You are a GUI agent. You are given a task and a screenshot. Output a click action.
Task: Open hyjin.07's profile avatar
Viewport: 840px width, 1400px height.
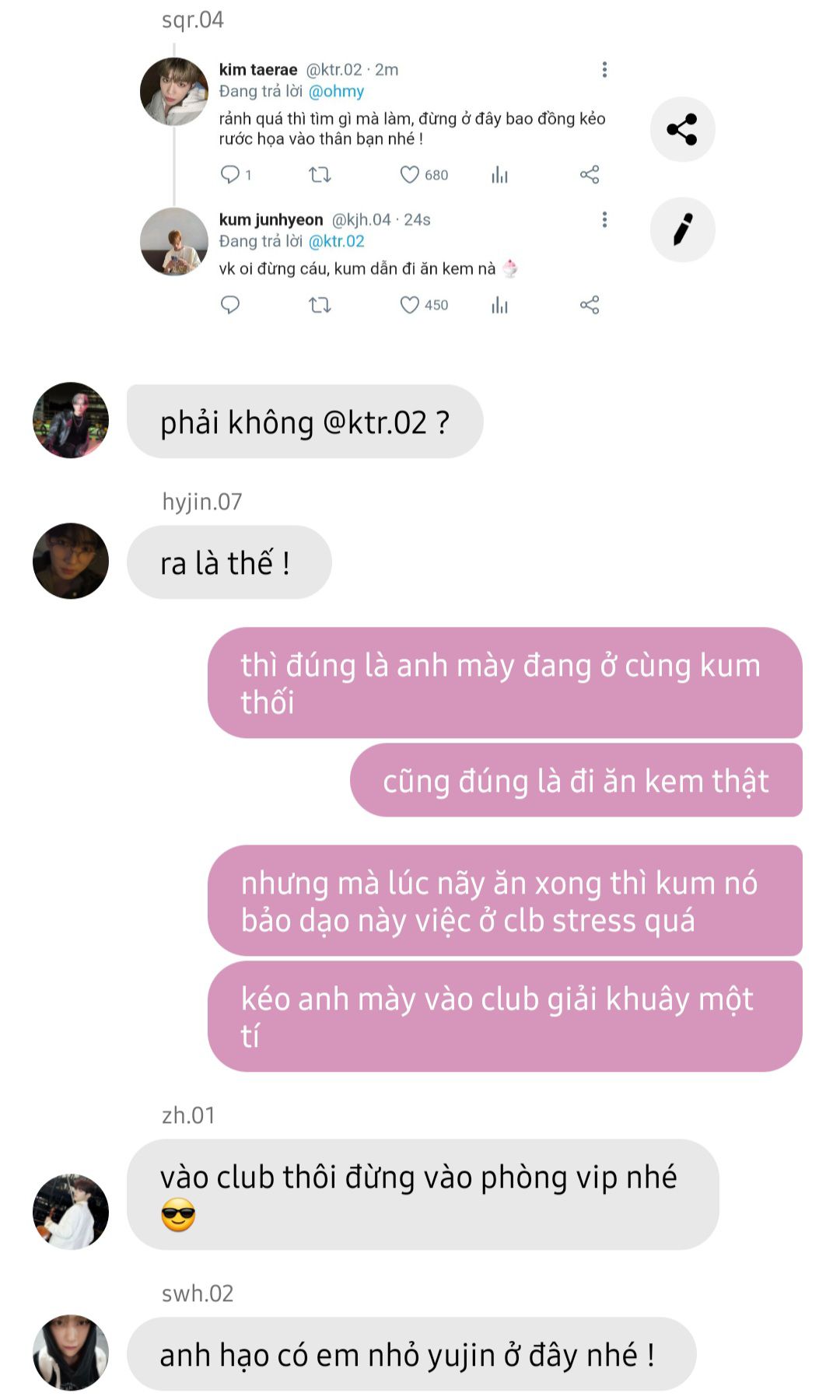point(71,561)
